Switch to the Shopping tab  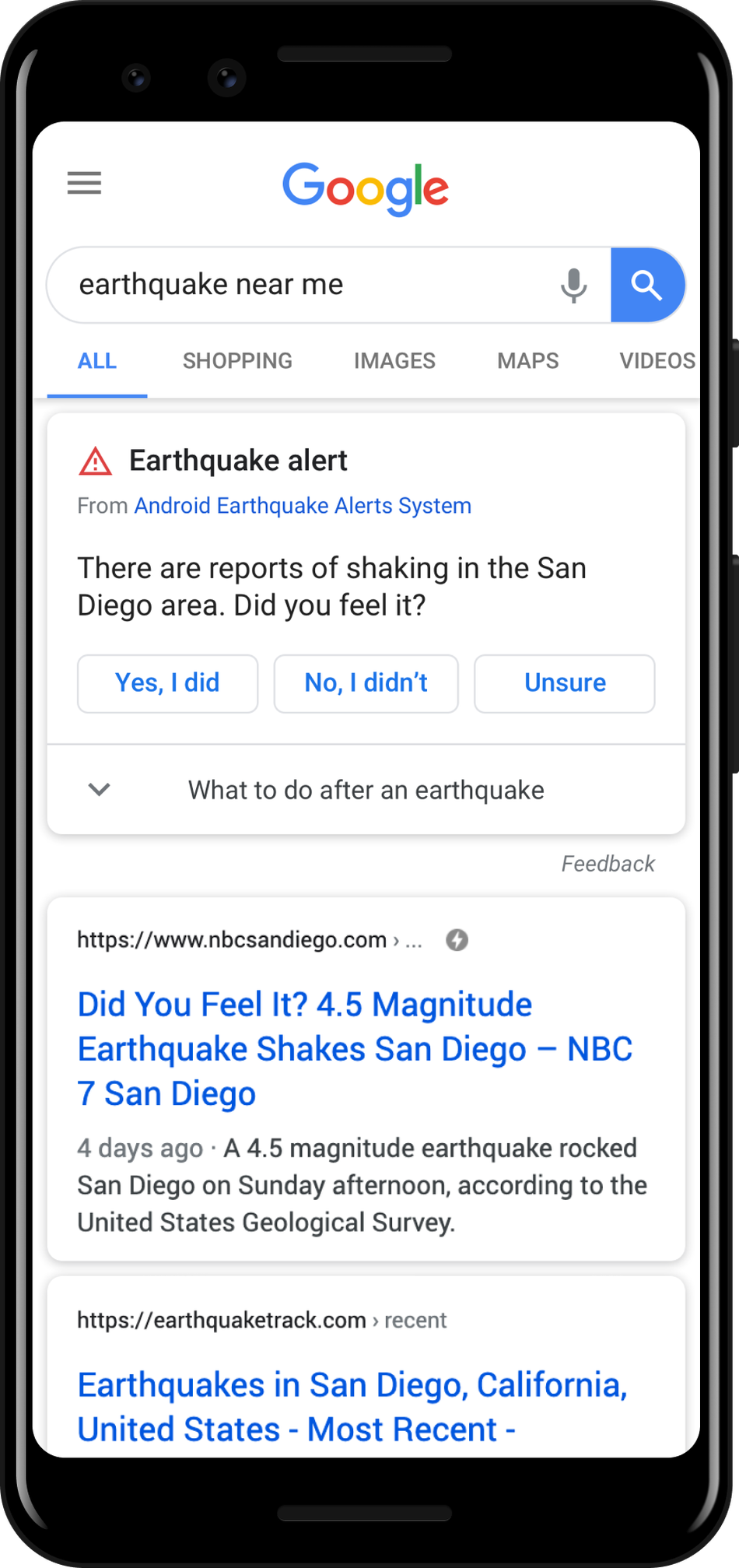(237, 361)
